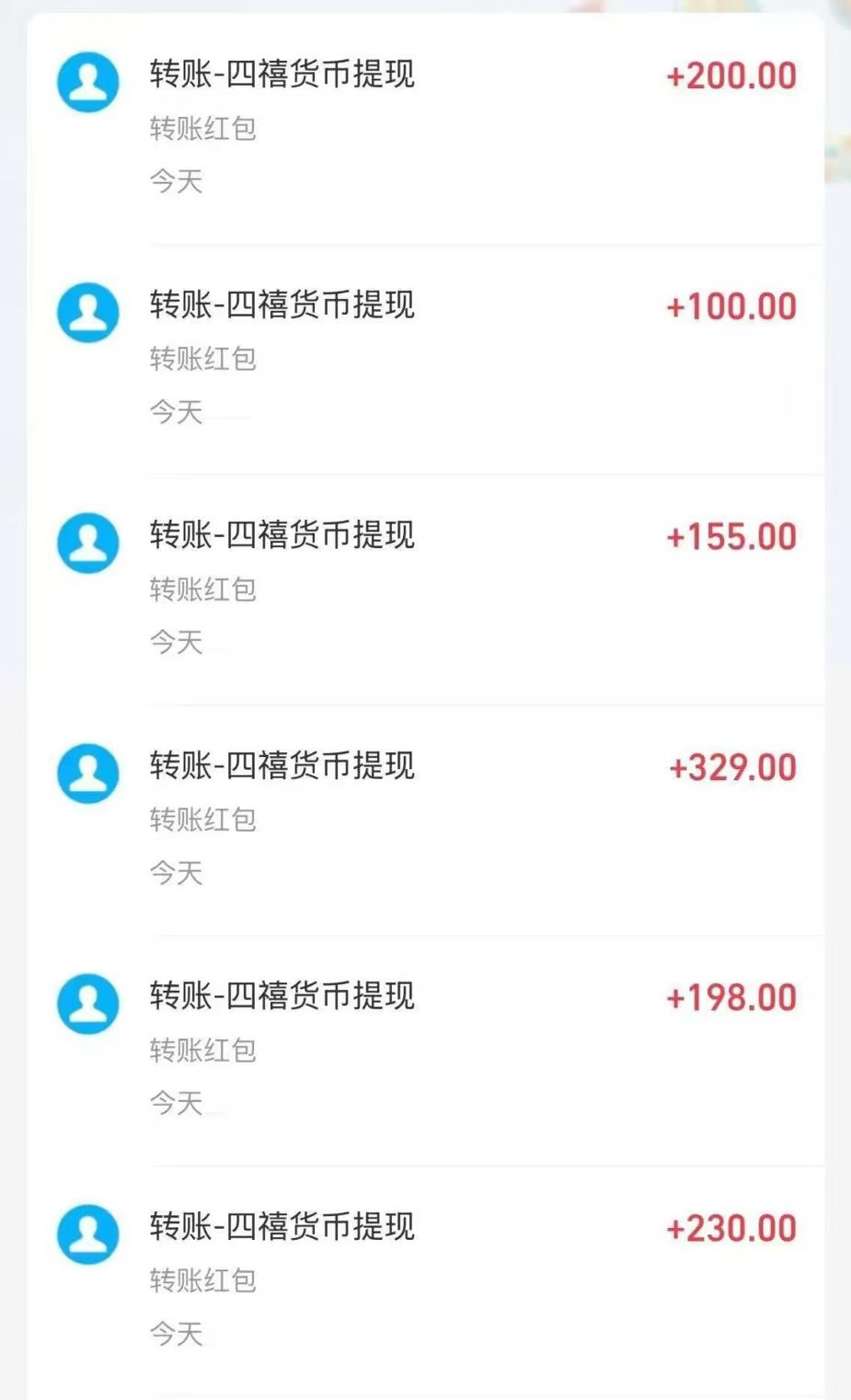View details of the +155.00 transfer

(425, 590)
